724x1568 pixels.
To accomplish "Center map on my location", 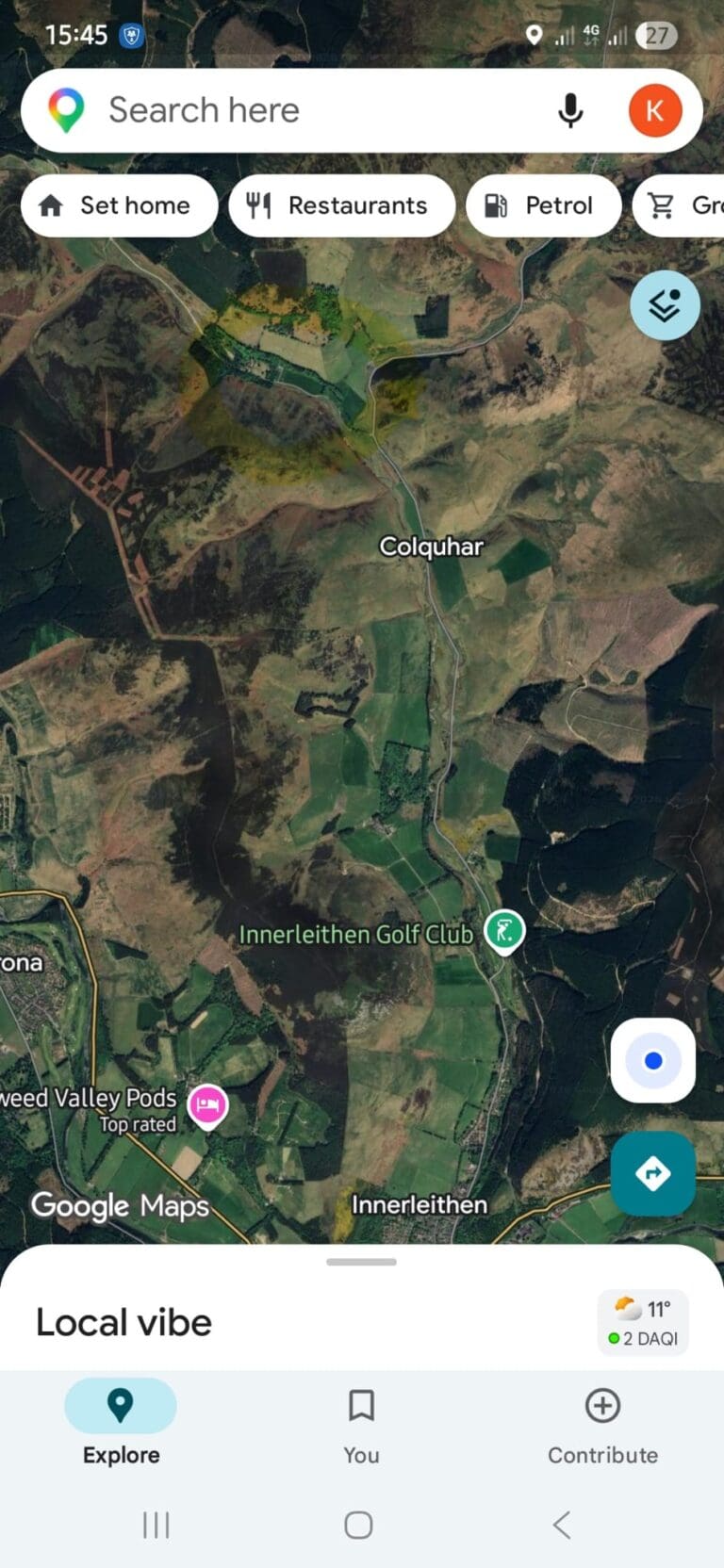I will (653, 1060).
